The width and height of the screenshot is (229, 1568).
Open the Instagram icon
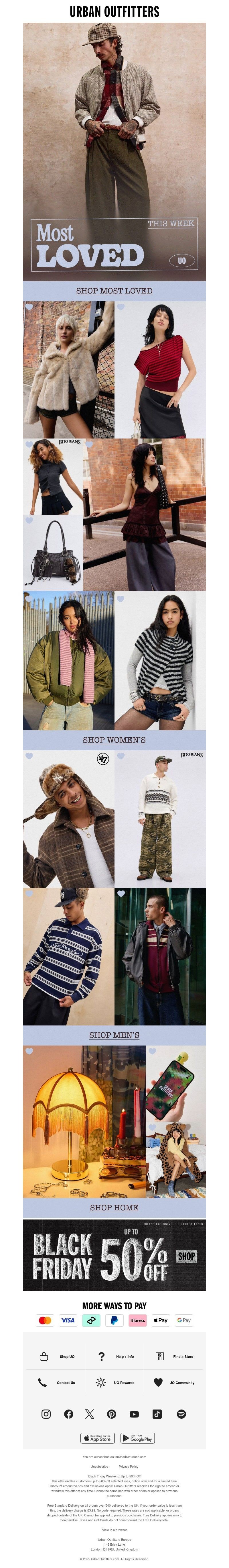46,1414
